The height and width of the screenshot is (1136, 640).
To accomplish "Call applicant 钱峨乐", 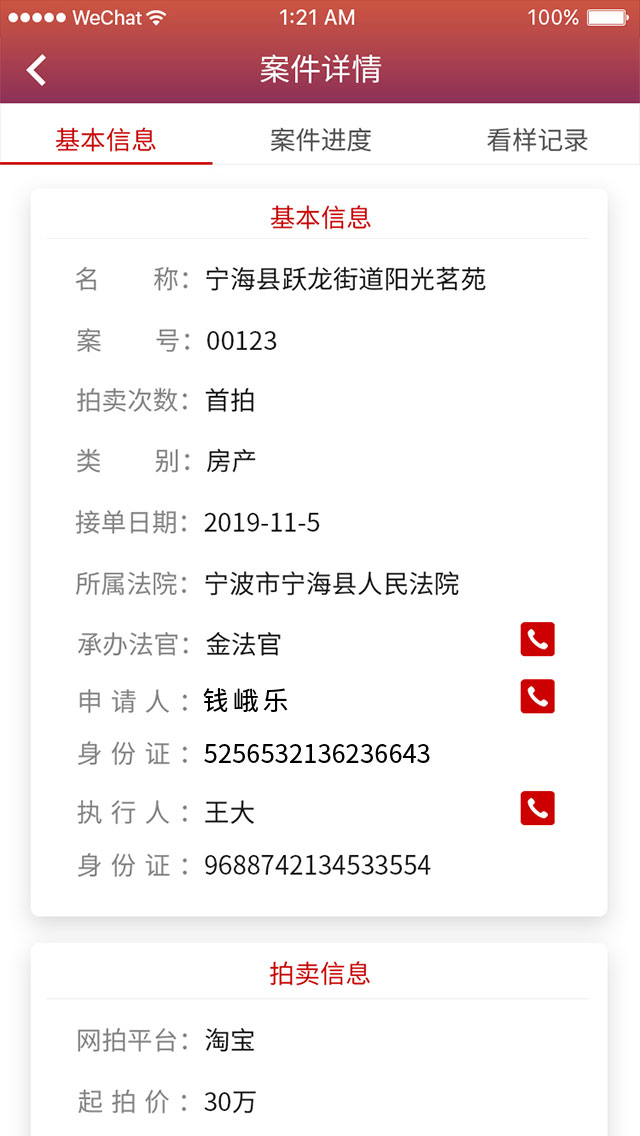I will point(537,697).
